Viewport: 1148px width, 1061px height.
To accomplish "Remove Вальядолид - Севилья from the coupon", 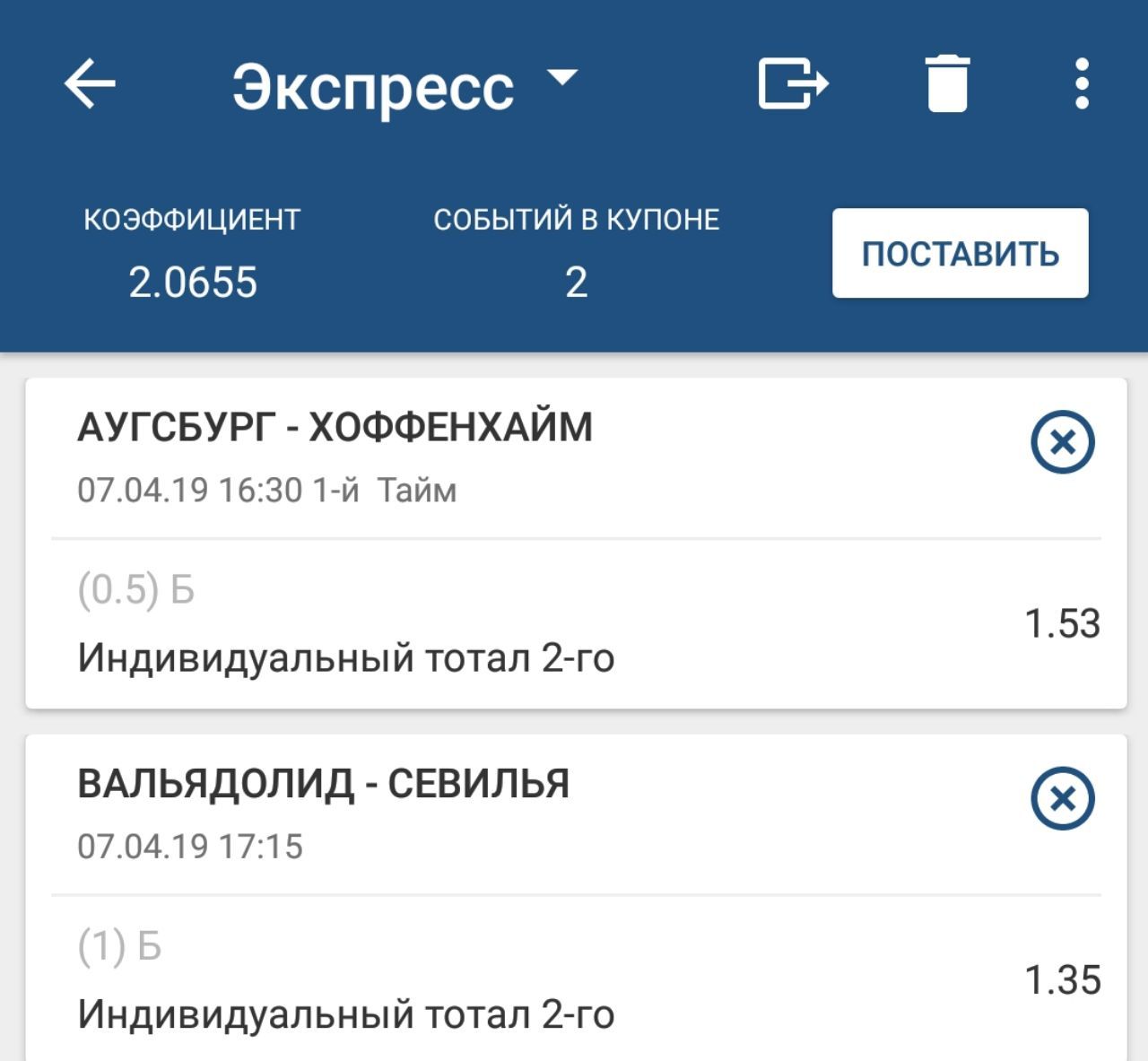I will (1063, 798).
